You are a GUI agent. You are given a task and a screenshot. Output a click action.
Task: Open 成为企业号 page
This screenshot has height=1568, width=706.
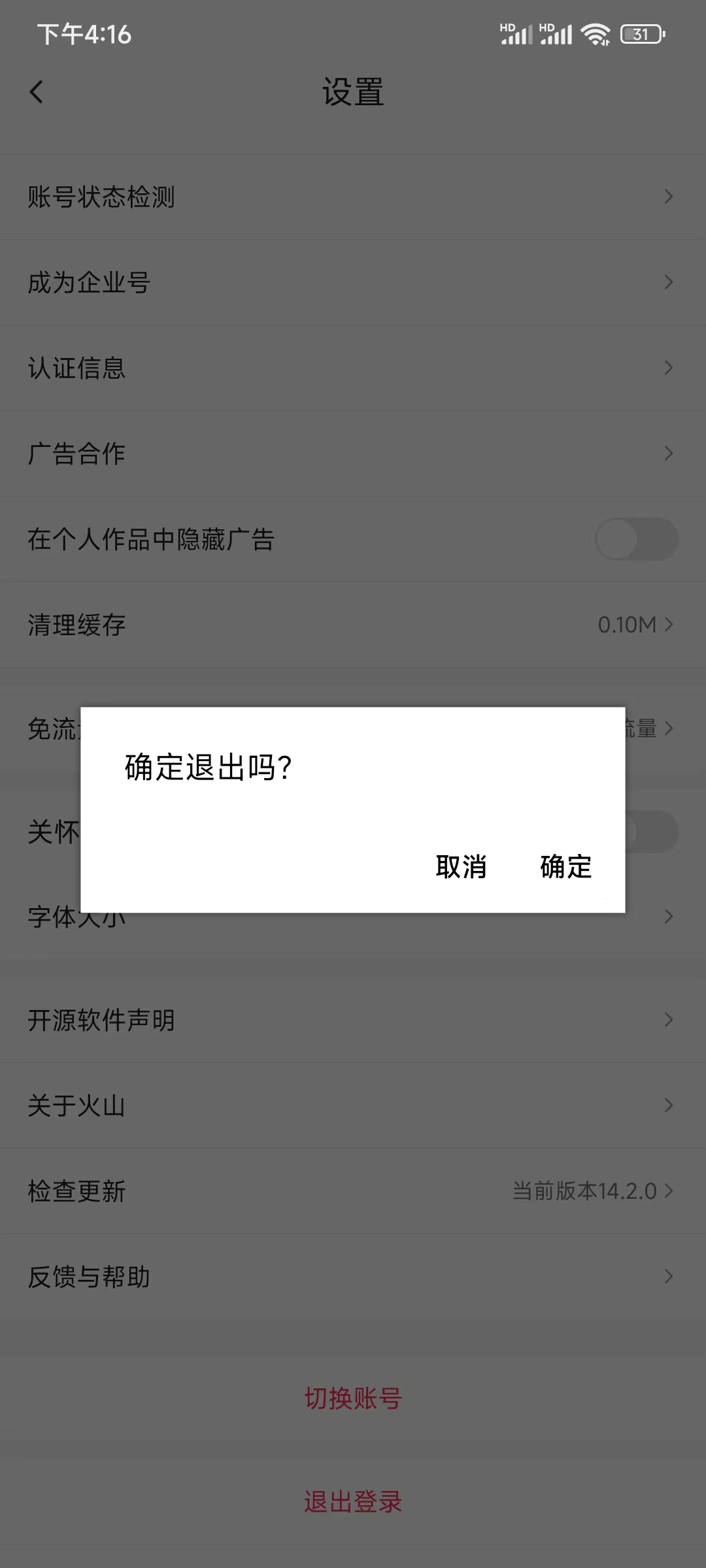click(x=353, y=282)
